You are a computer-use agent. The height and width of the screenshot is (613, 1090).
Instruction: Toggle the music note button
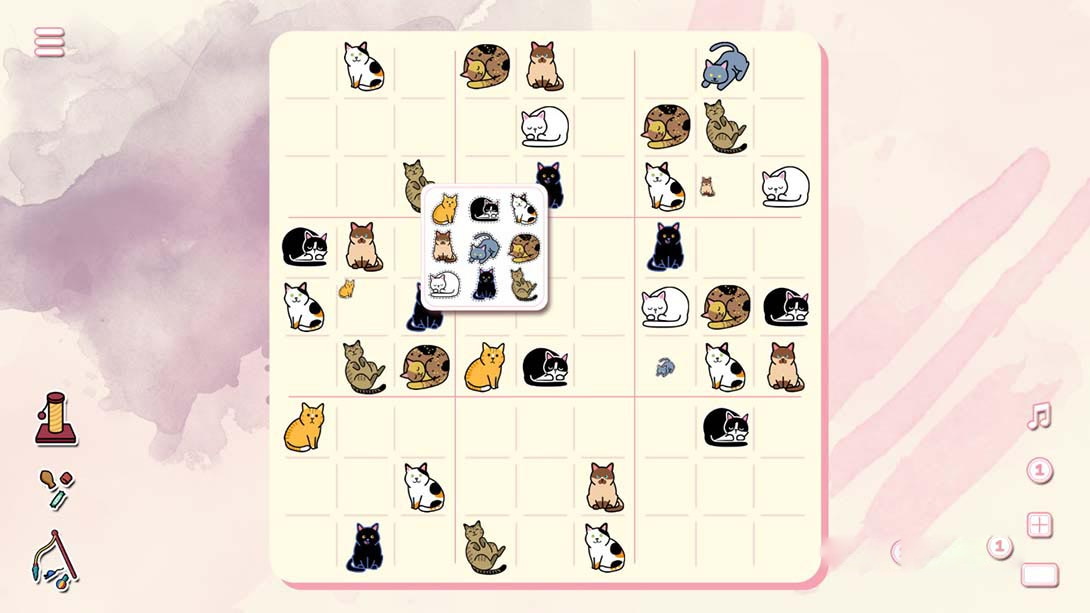(1039, 416)
